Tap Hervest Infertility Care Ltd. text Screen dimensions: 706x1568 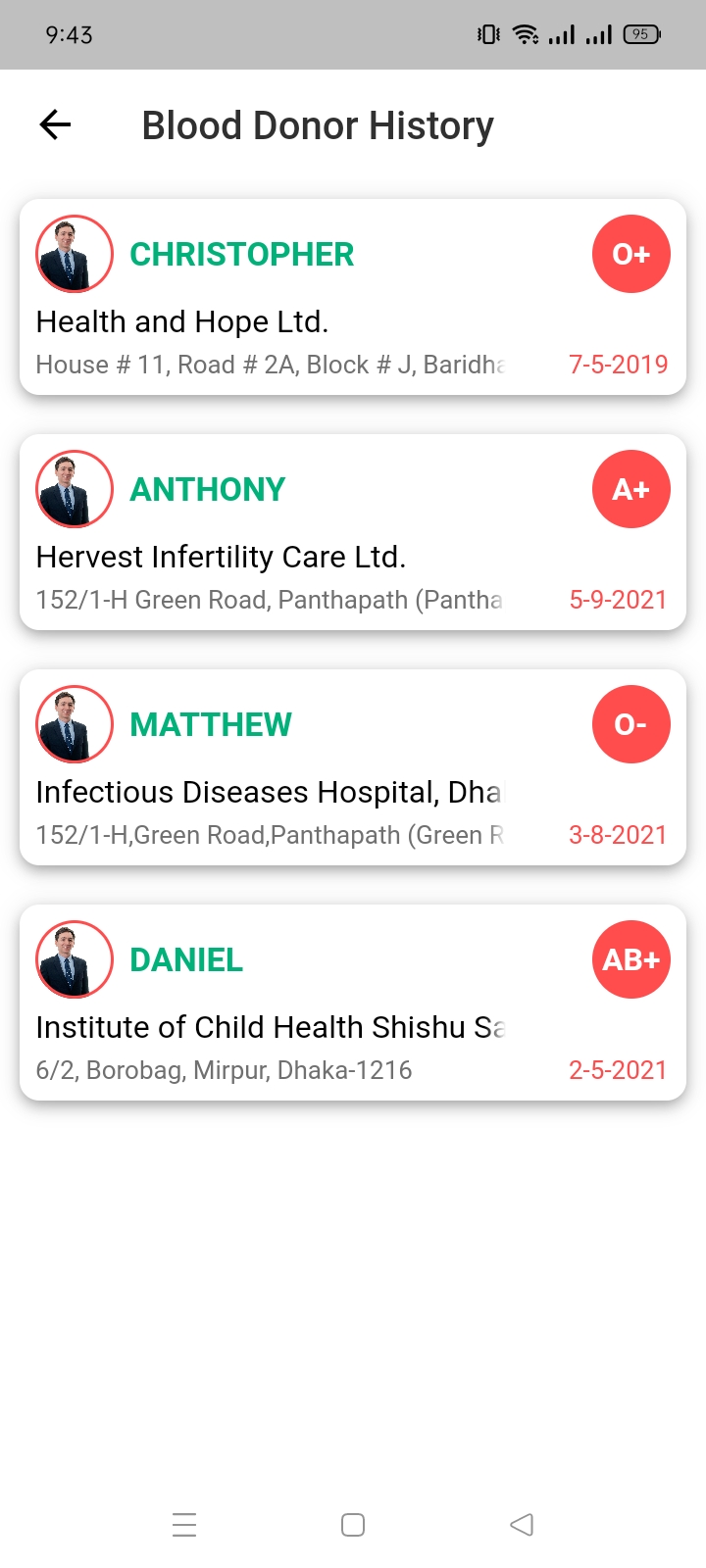click(227, 557)
